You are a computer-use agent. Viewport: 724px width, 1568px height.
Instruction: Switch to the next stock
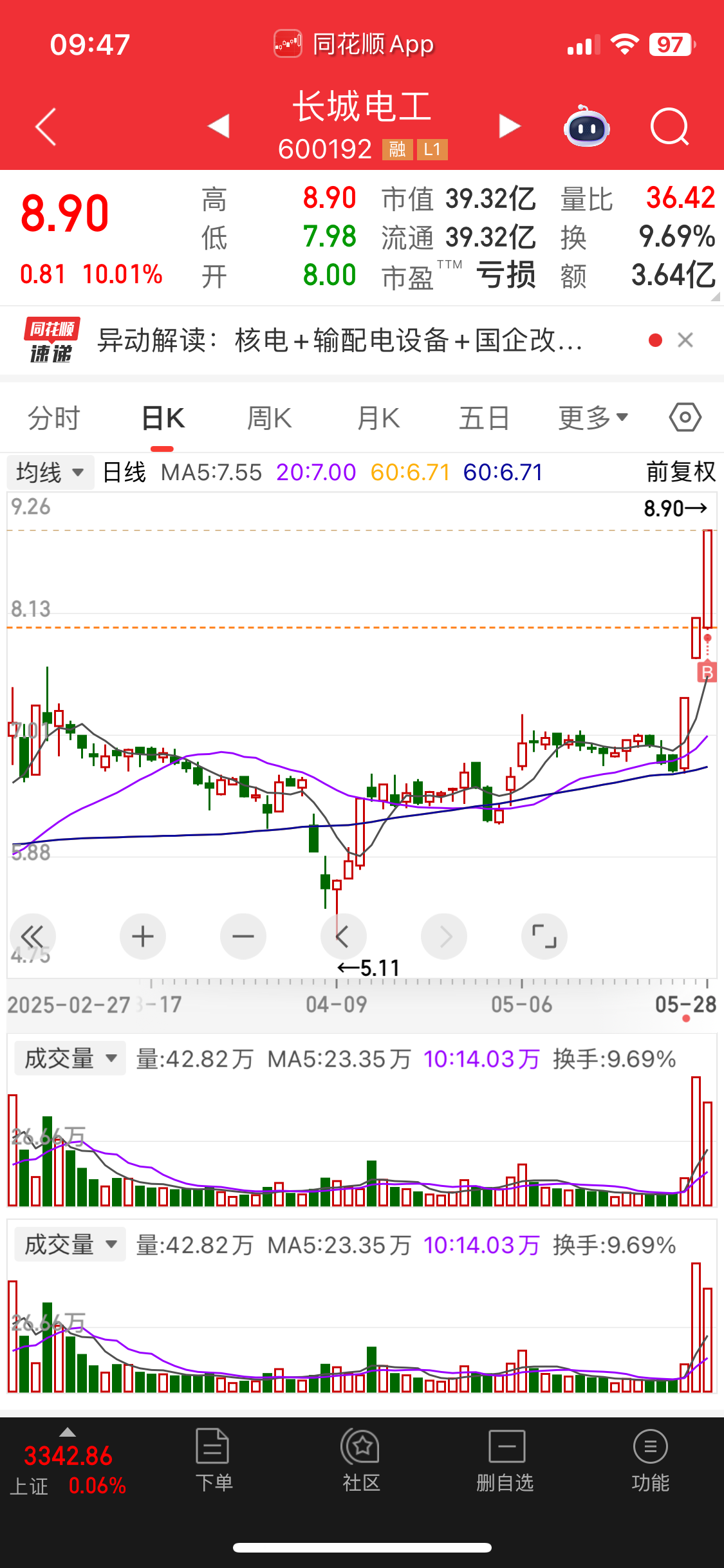click(x=509, y=126)
